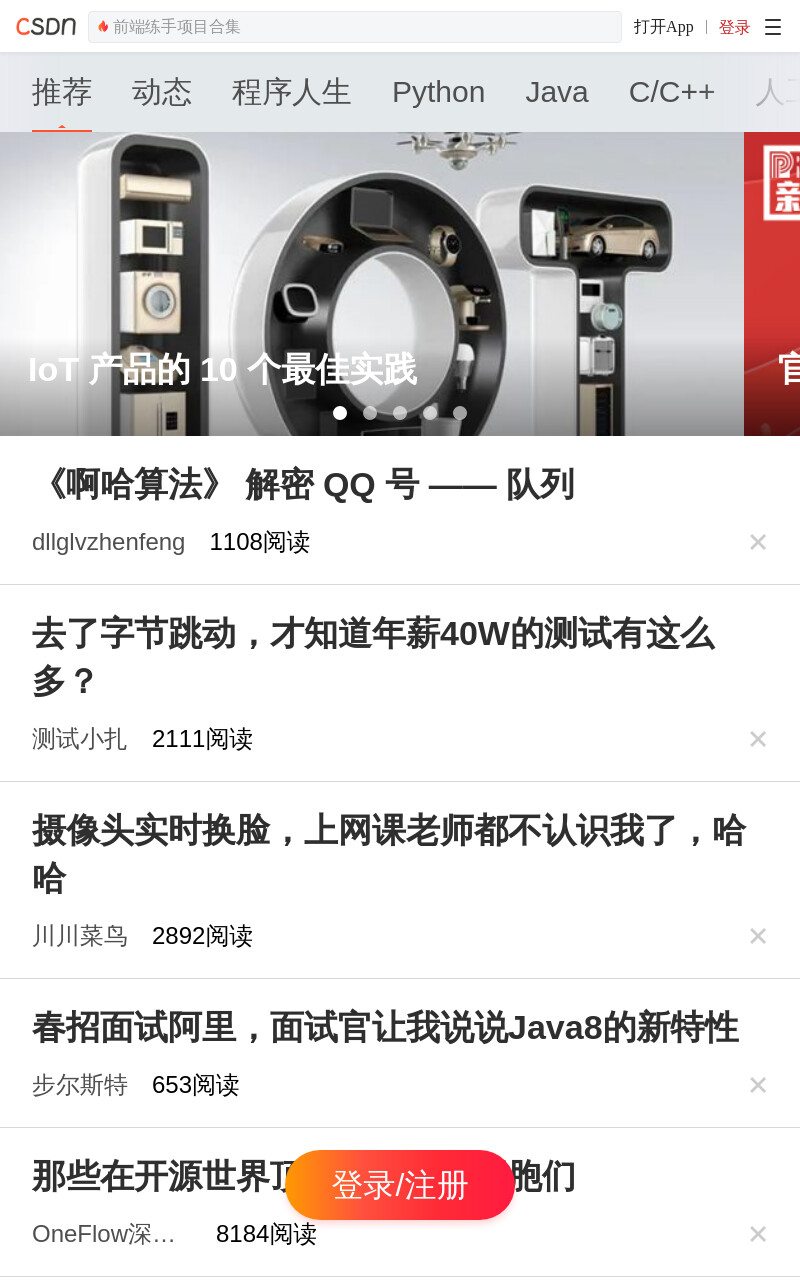Dismiss the article by 步尔斯特

[758, 1085]
